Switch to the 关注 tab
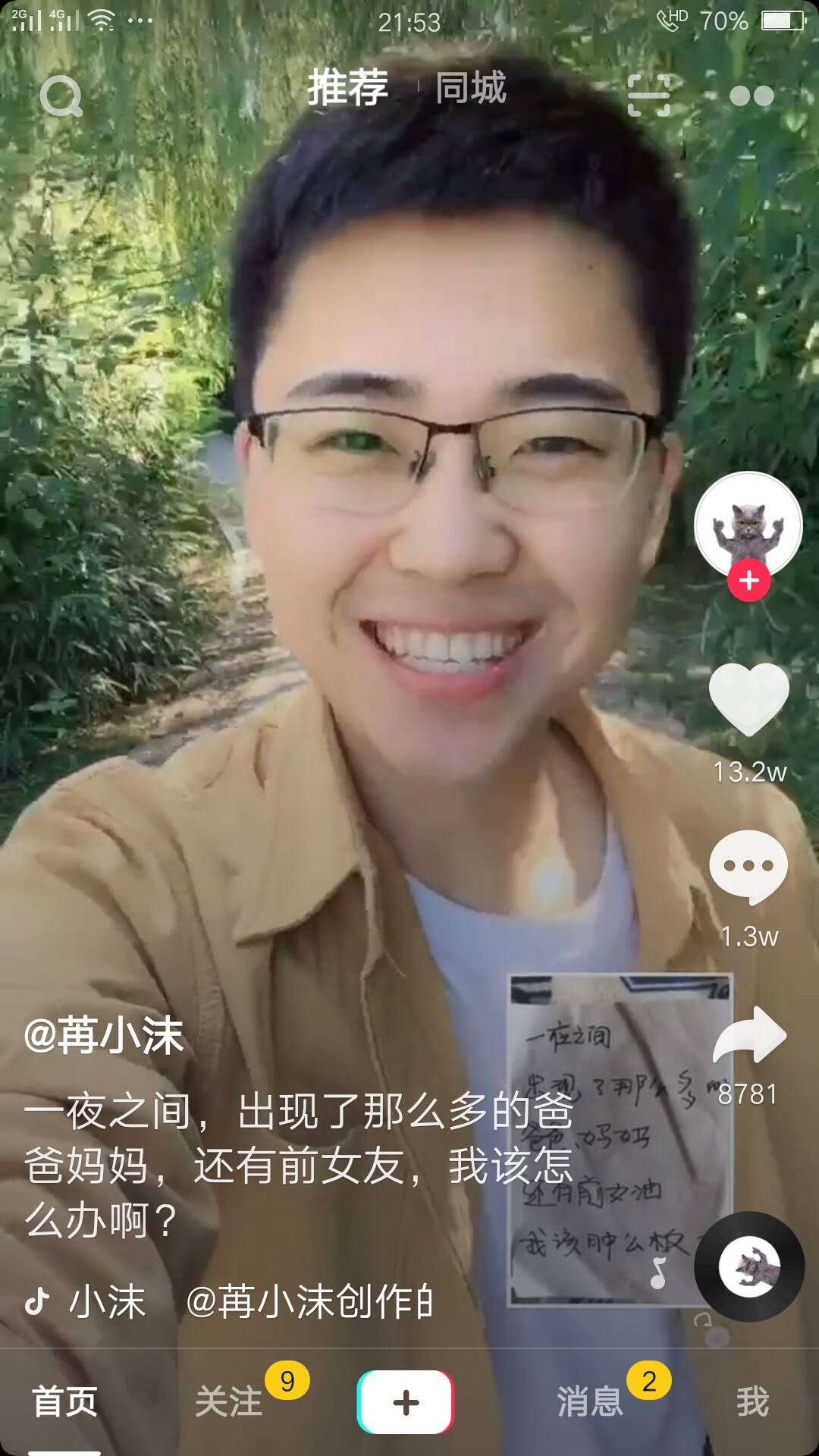Screen dimensions: 819x1456 228,1401
